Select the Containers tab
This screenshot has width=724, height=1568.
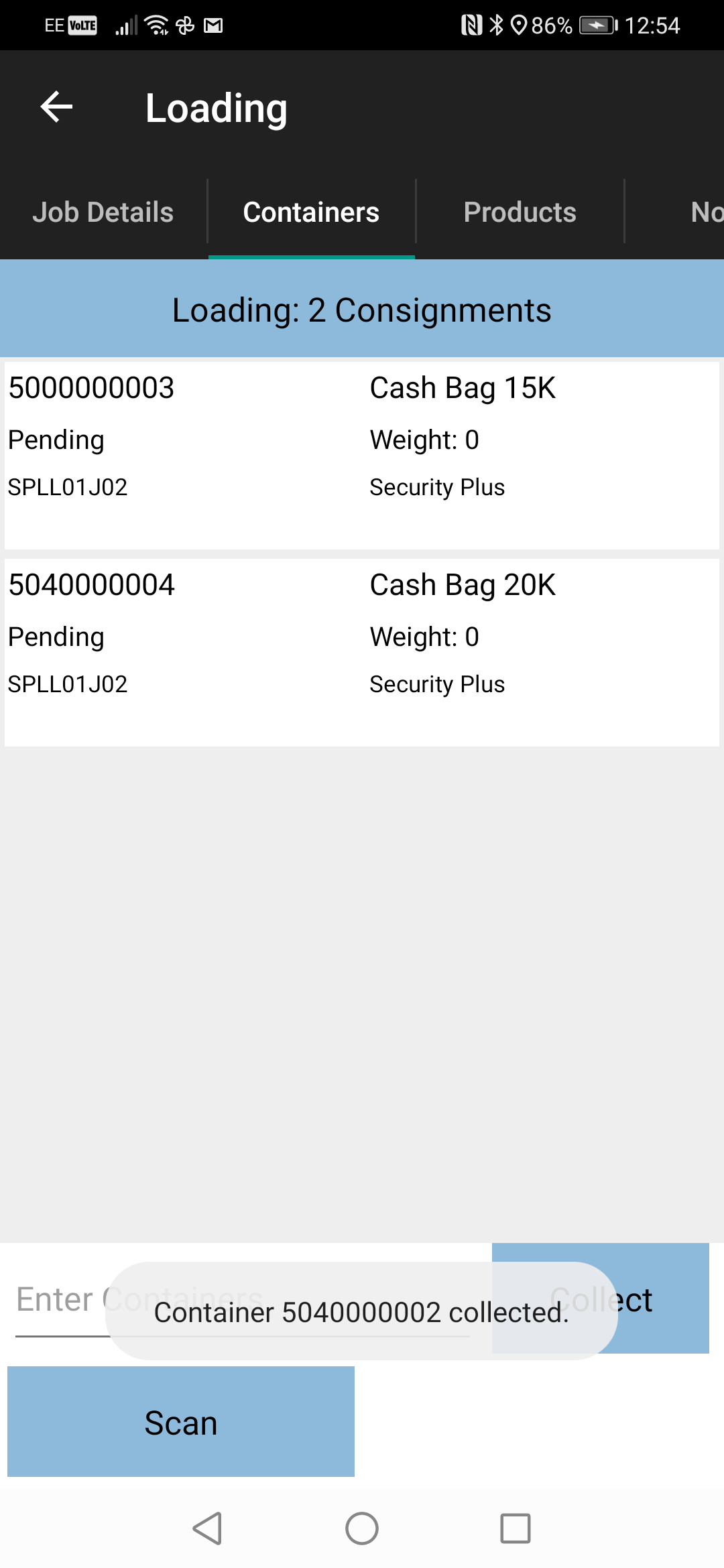(311, 212)
